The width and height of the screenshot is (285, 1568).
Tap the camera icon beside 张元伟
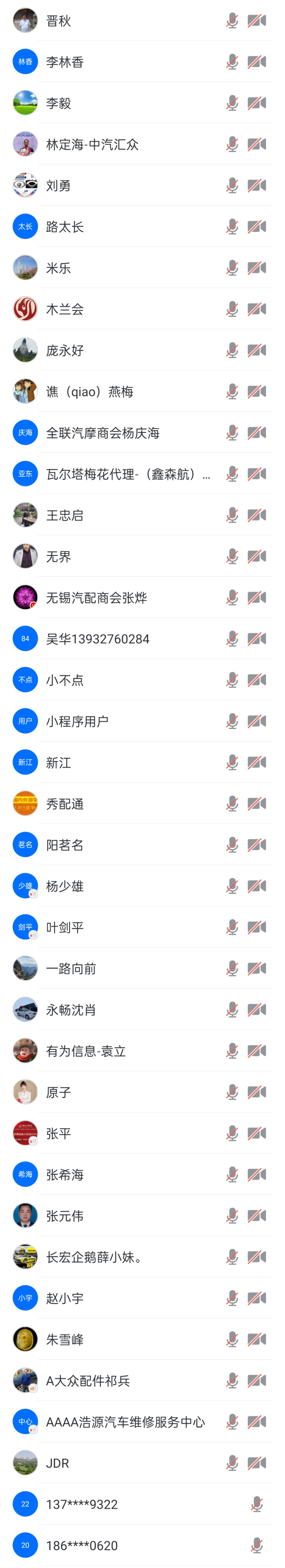point(256,1216)
